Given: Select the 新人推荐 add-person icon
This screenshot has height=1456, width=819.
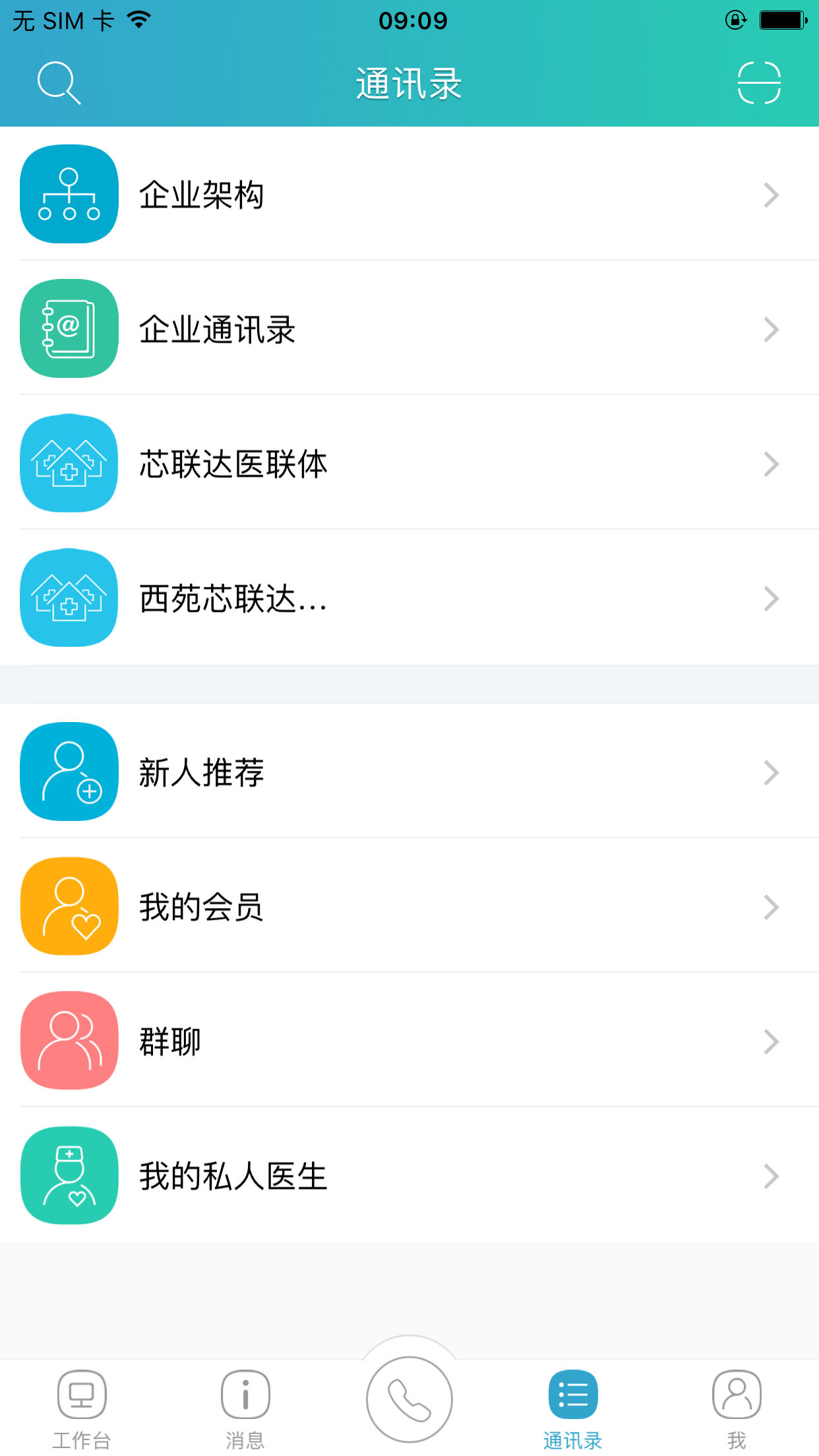Looking at the screenshot, I should pos(69,772).
